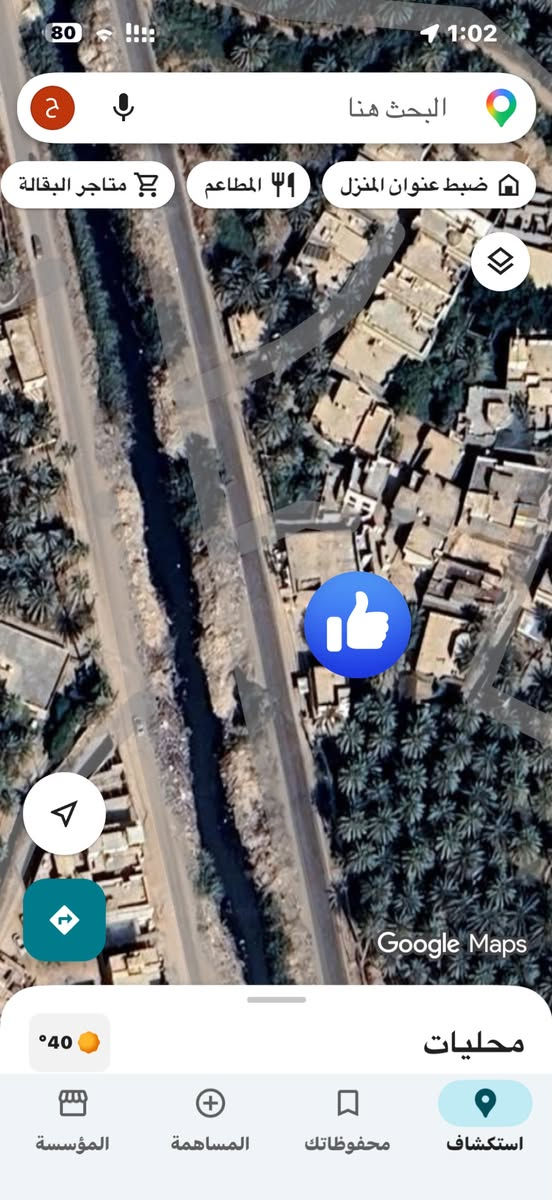This screenshot has width=552, height=1200.
Task: Switch to the المؤسسة business tab
Action: (72, 1120)
